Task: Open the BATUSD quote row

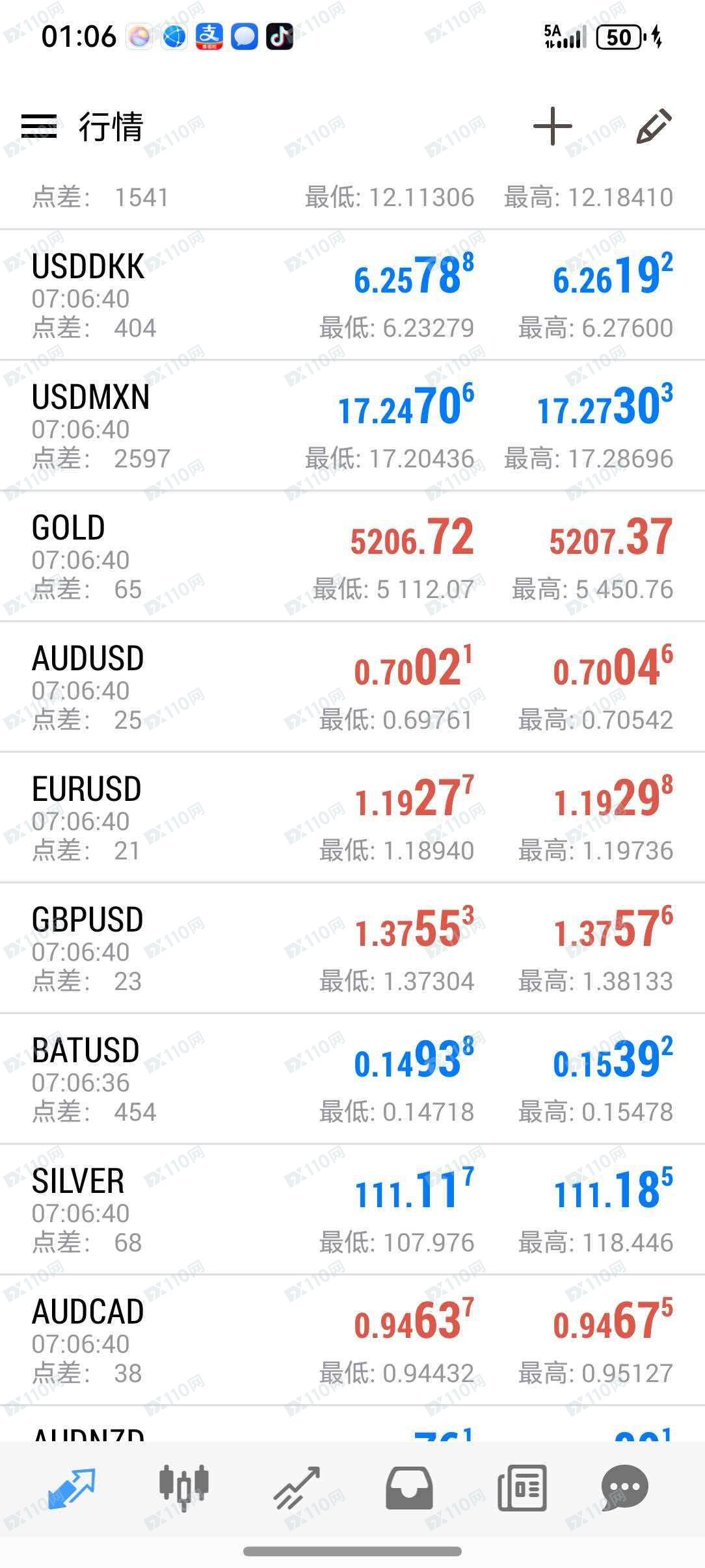Action: 351,1080
